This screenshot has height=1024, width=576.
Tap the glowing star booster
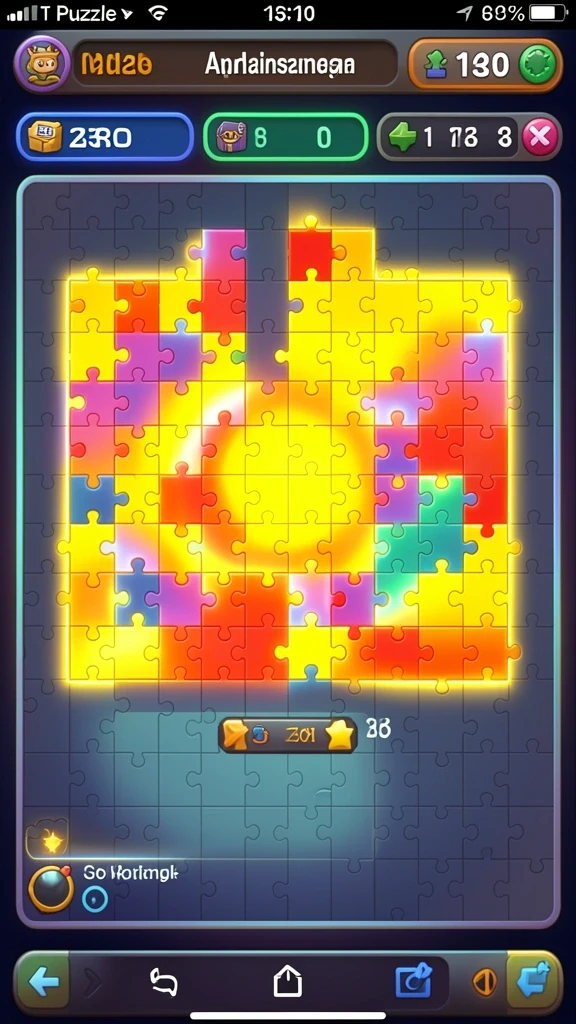click(x=49, y=842)
